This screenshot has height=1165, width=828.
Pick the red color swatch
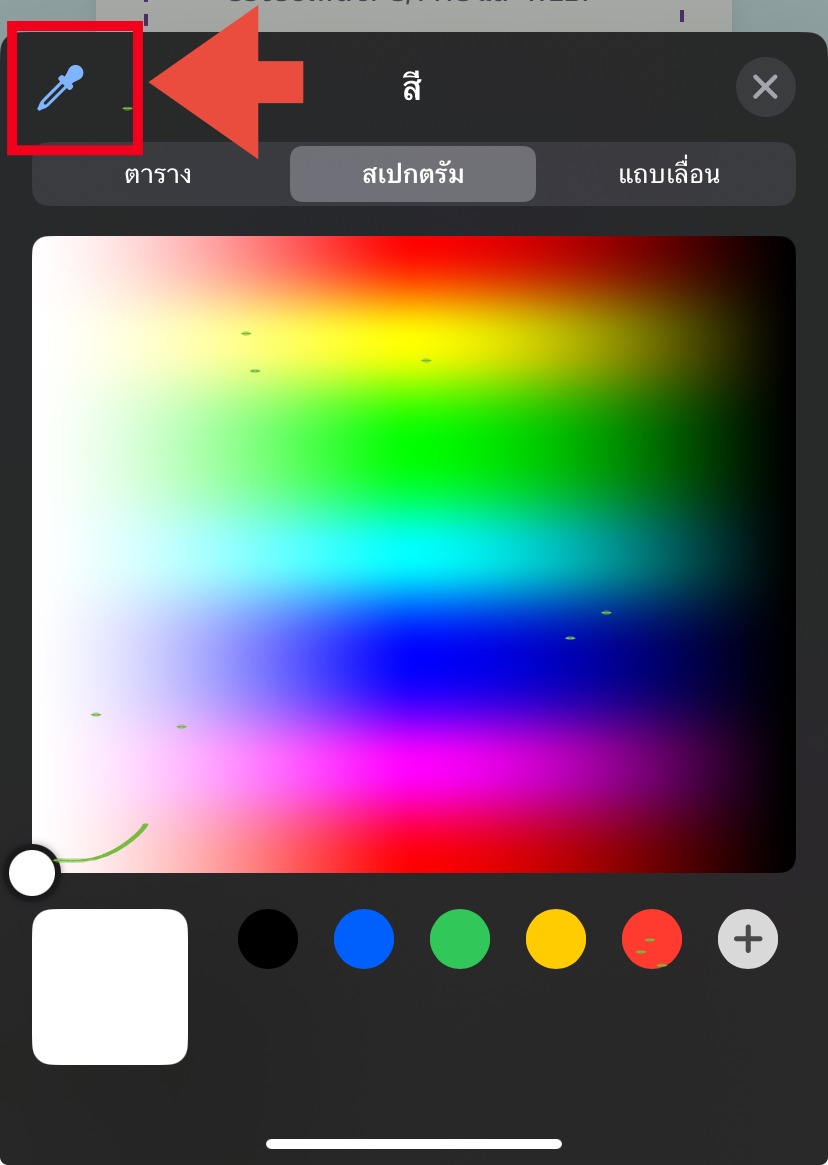coord(652,939)
